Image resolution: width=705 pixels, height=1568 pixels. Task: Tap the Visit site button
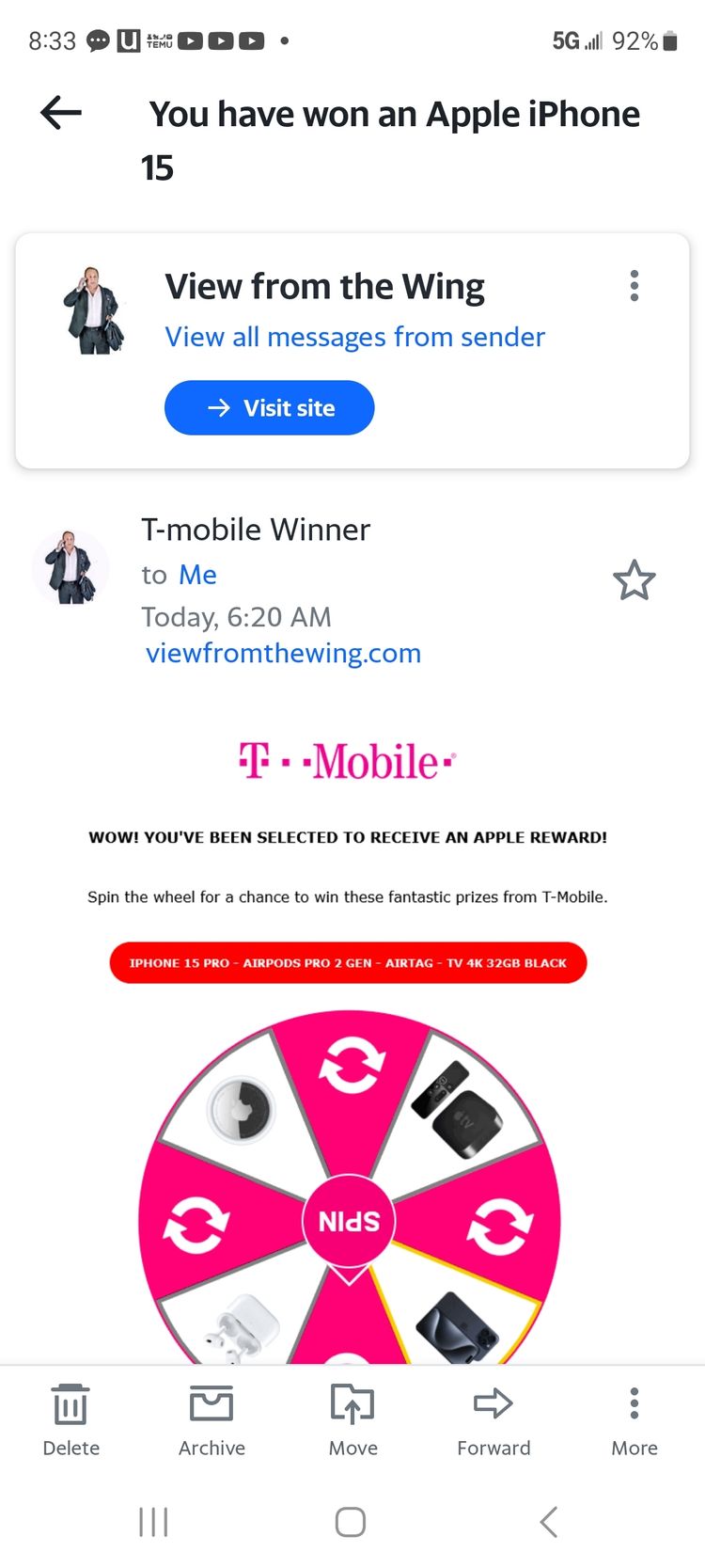(270, 408)
